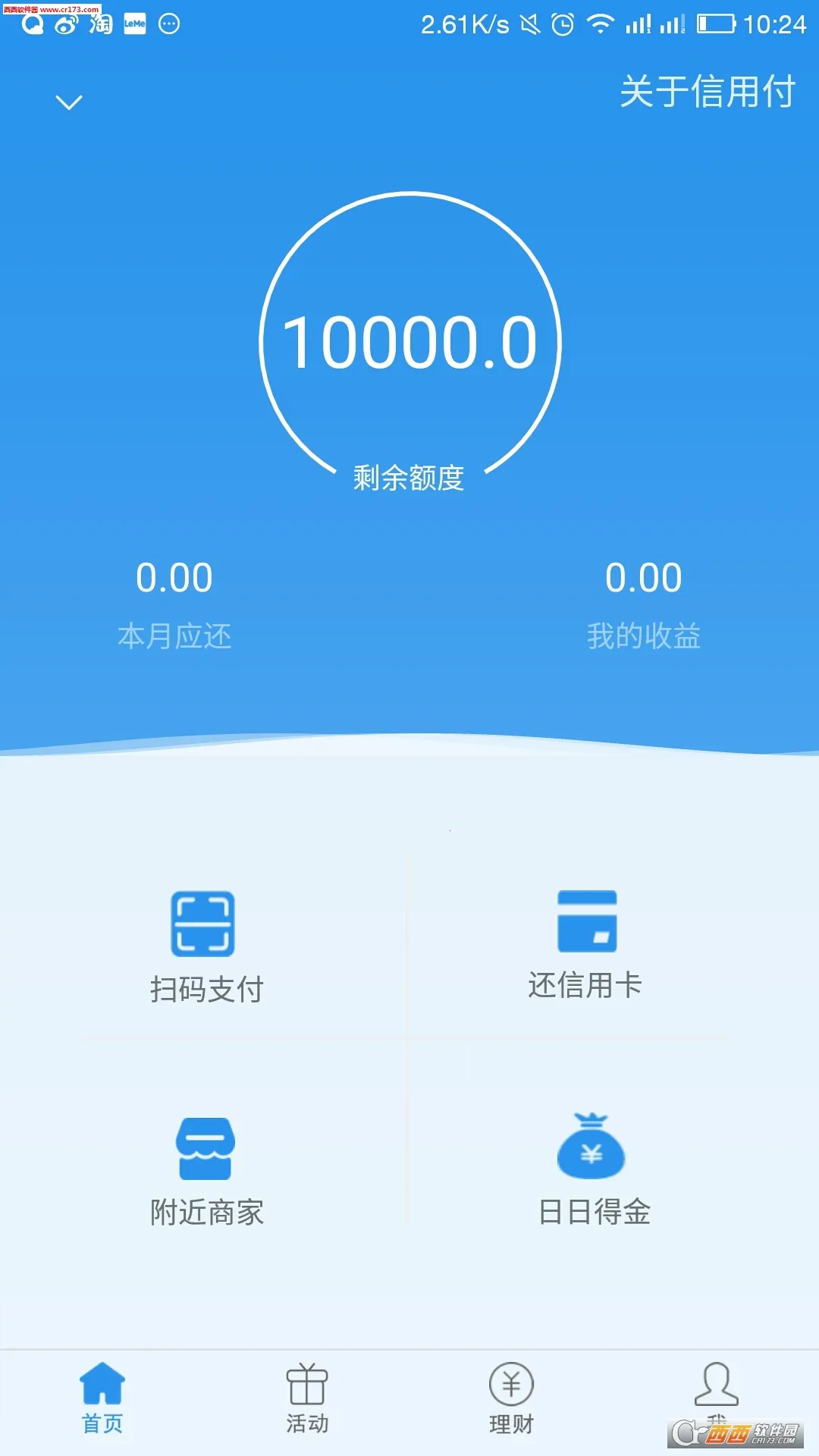Screen dimensions: 819x1456
Task: Open 关于信用付 about page
Action: [707, 91]
